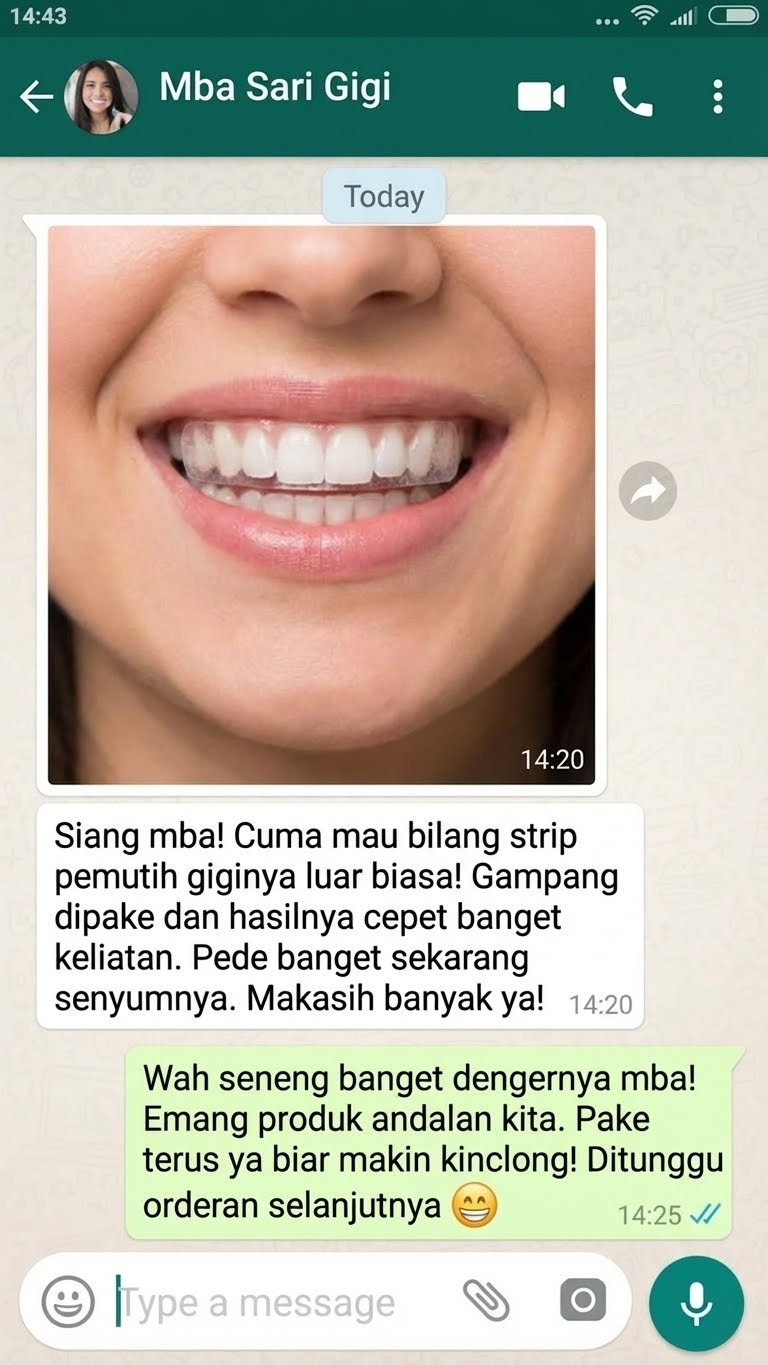Open the emoji picker
Viewport: 768px width, 1365px height.
pyautogui.click(x=68, y=1302)
